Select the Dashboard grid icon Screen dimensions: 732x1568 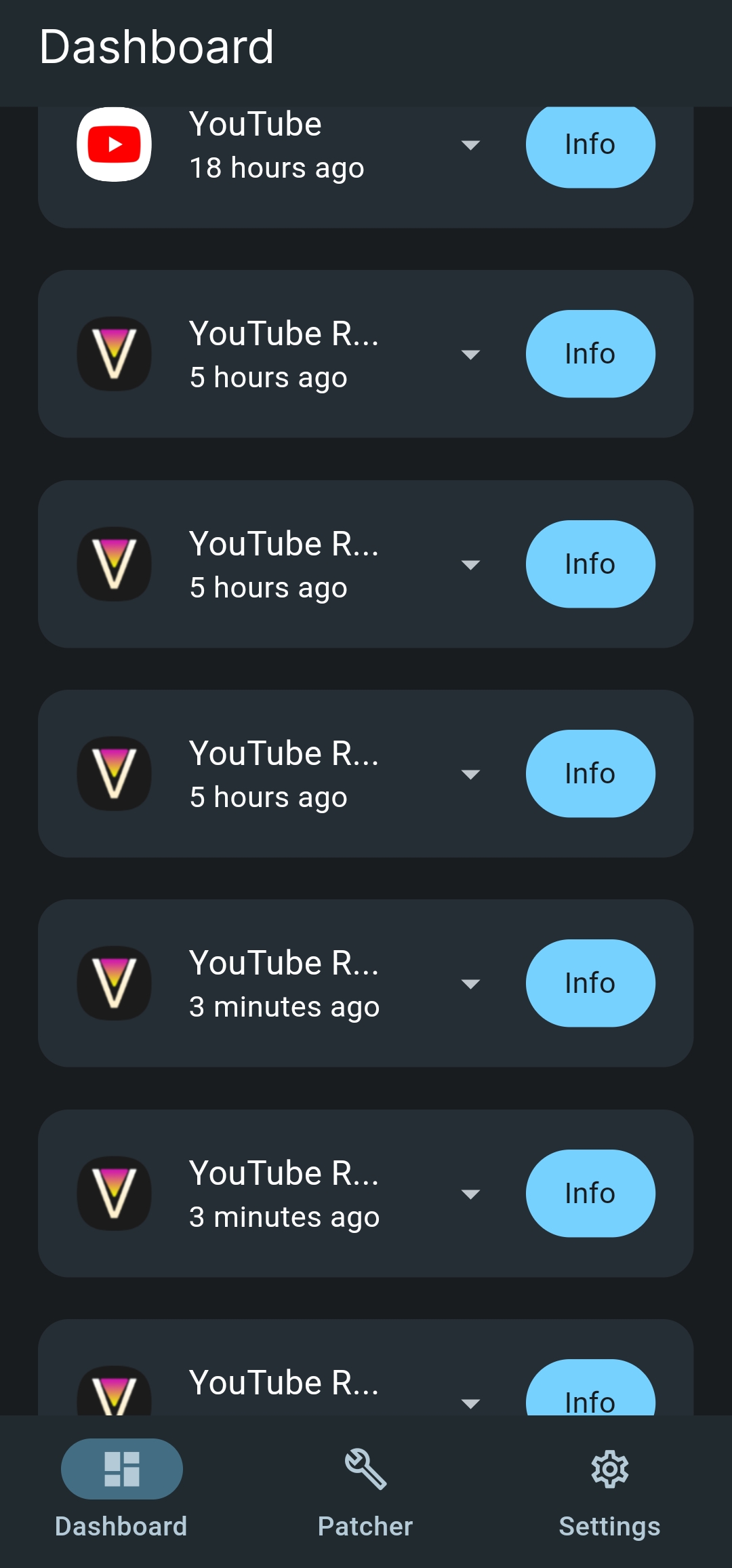point(121,1468)
